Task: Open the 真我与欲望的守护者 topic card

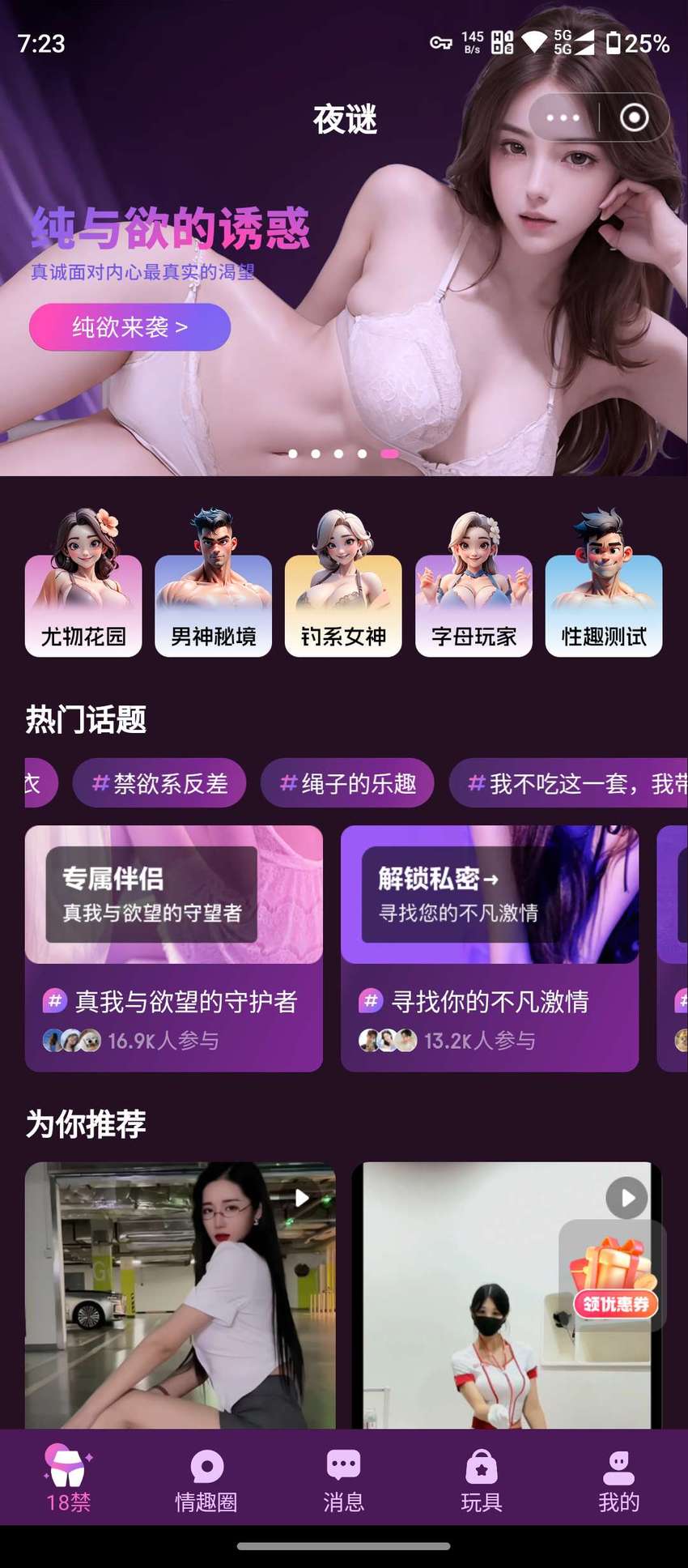Action: click(x=174, y=948)
